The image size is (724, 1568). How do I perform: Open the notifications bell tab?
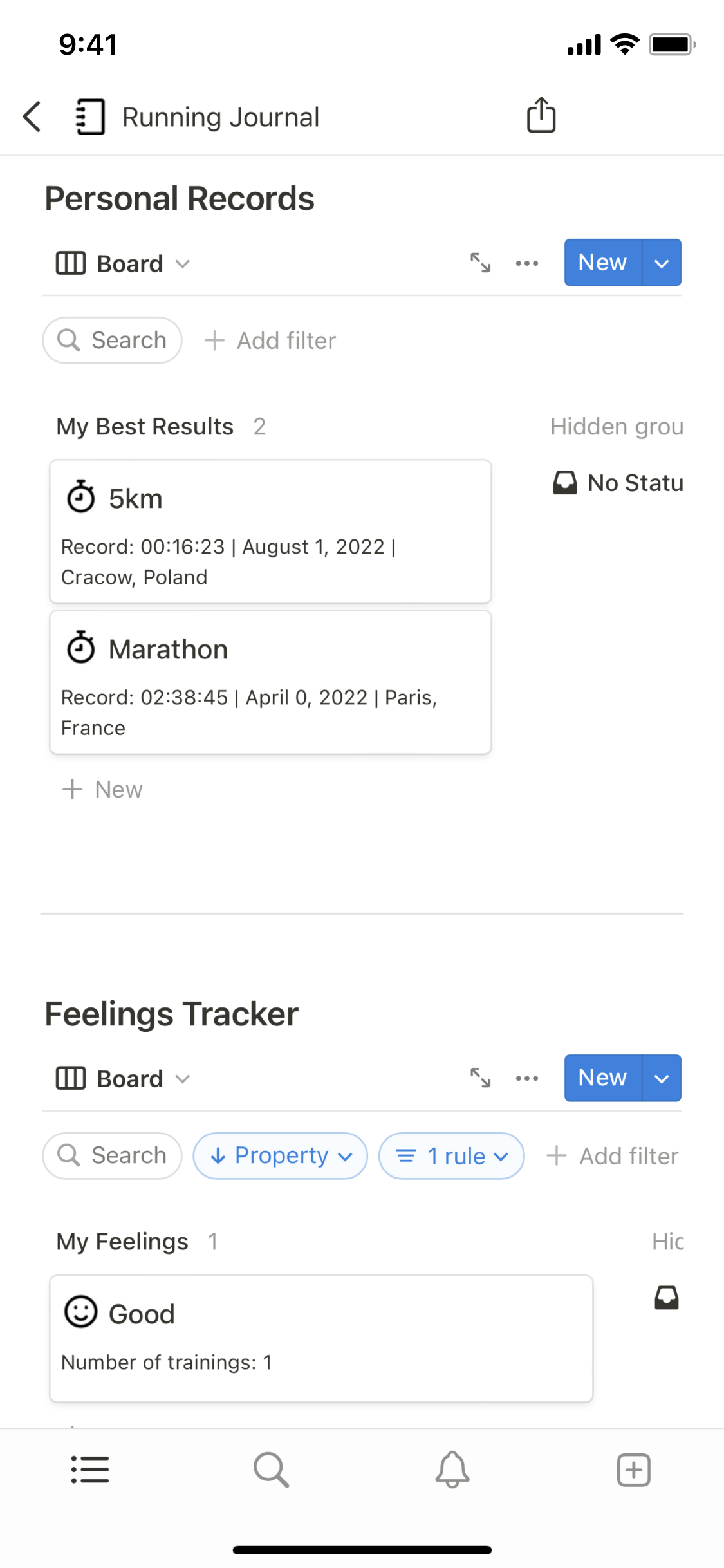click(x=452, y=1470)
